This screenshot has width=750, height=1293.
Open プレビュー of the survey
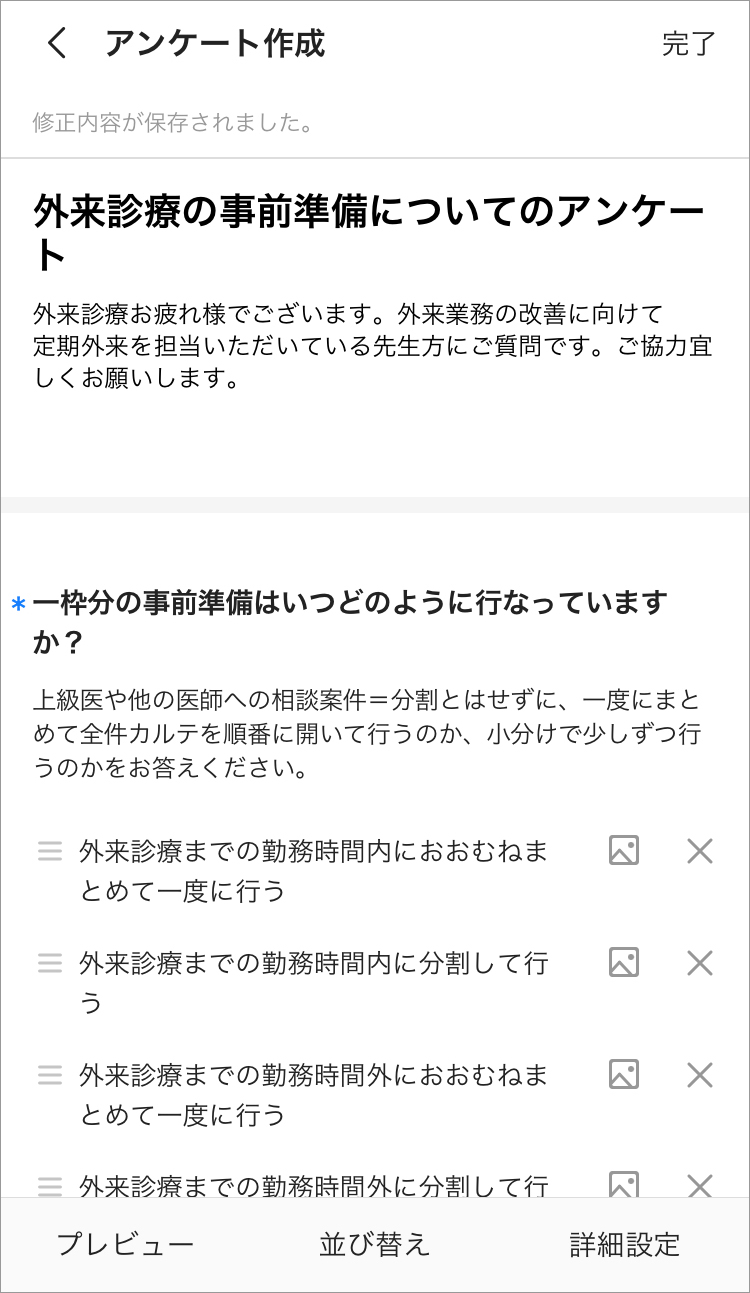tap(125, 1244)
